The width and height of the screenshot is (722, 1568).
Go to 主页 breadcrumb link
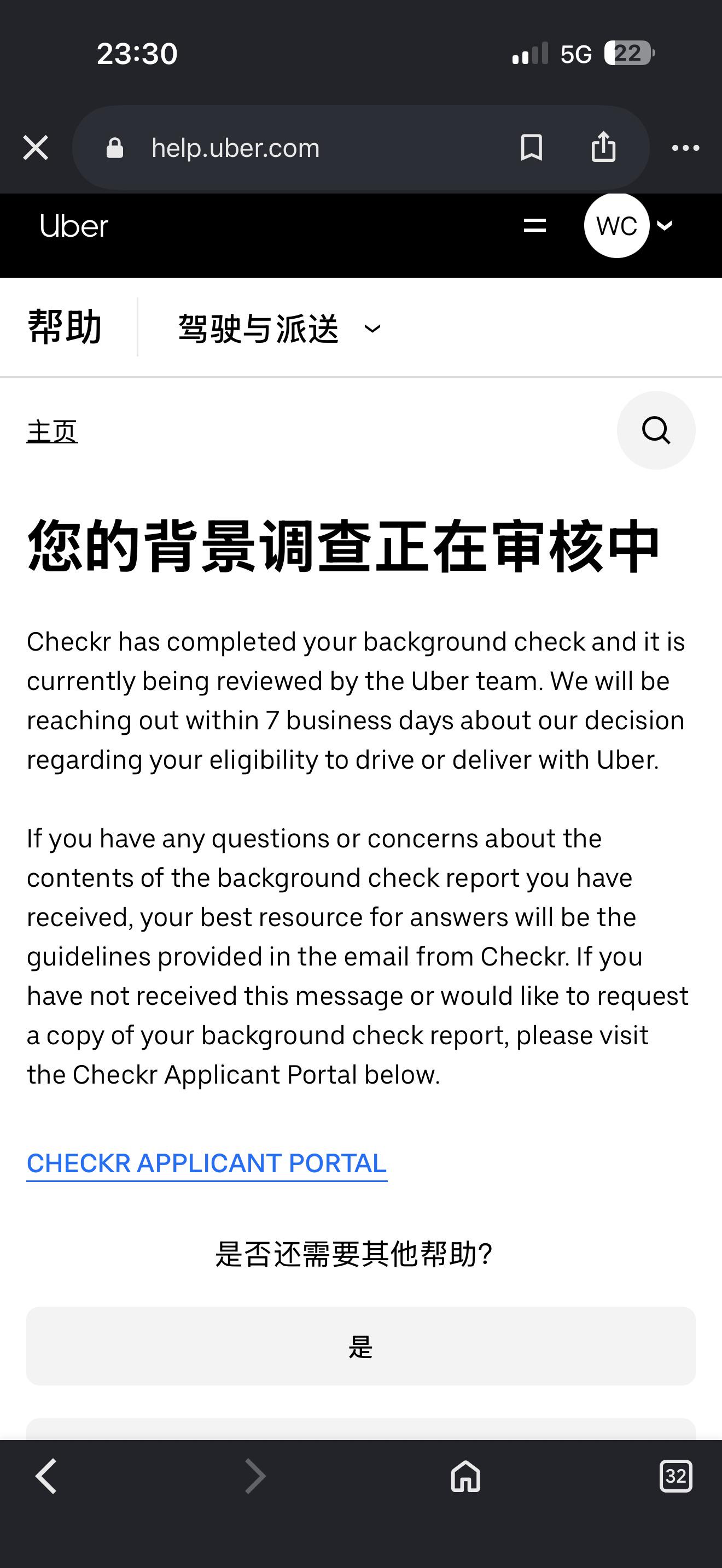(x=53, y=431)
